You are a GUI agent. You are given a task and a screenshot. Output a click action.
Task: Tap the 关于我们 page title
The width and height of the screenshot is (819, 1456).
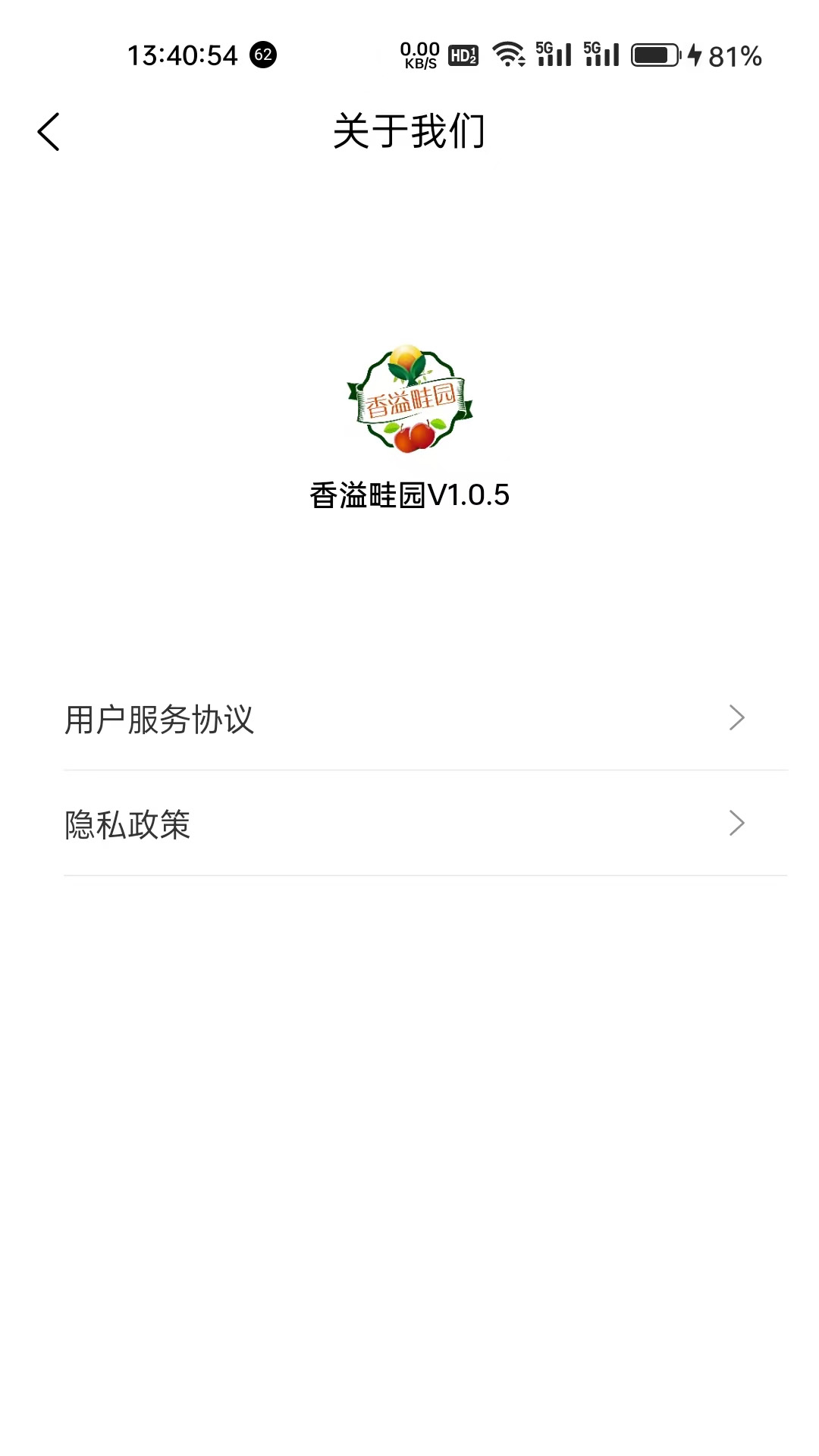409,130
